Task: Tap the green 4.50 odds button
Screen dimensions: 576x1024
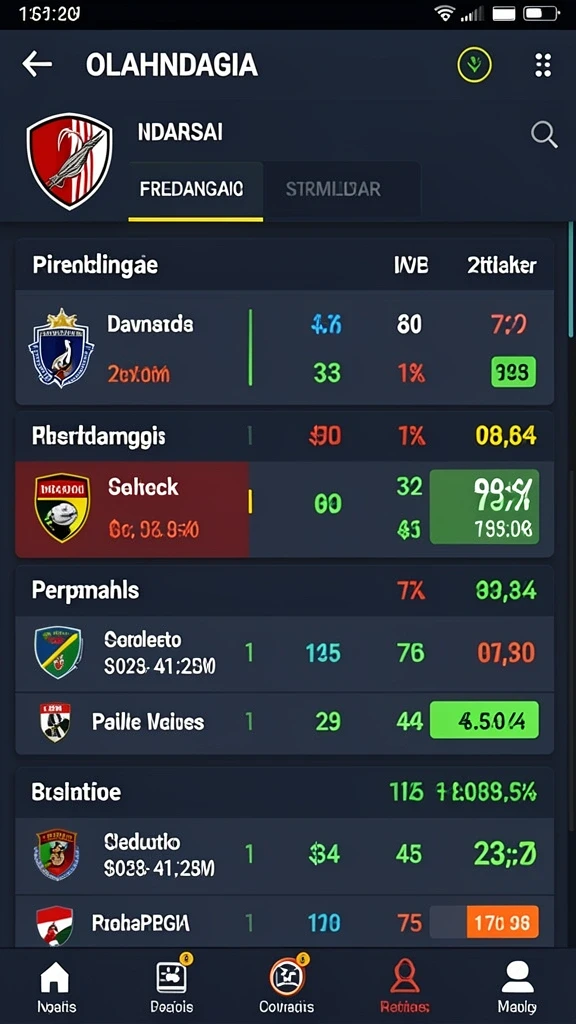Action: (485, 720)
